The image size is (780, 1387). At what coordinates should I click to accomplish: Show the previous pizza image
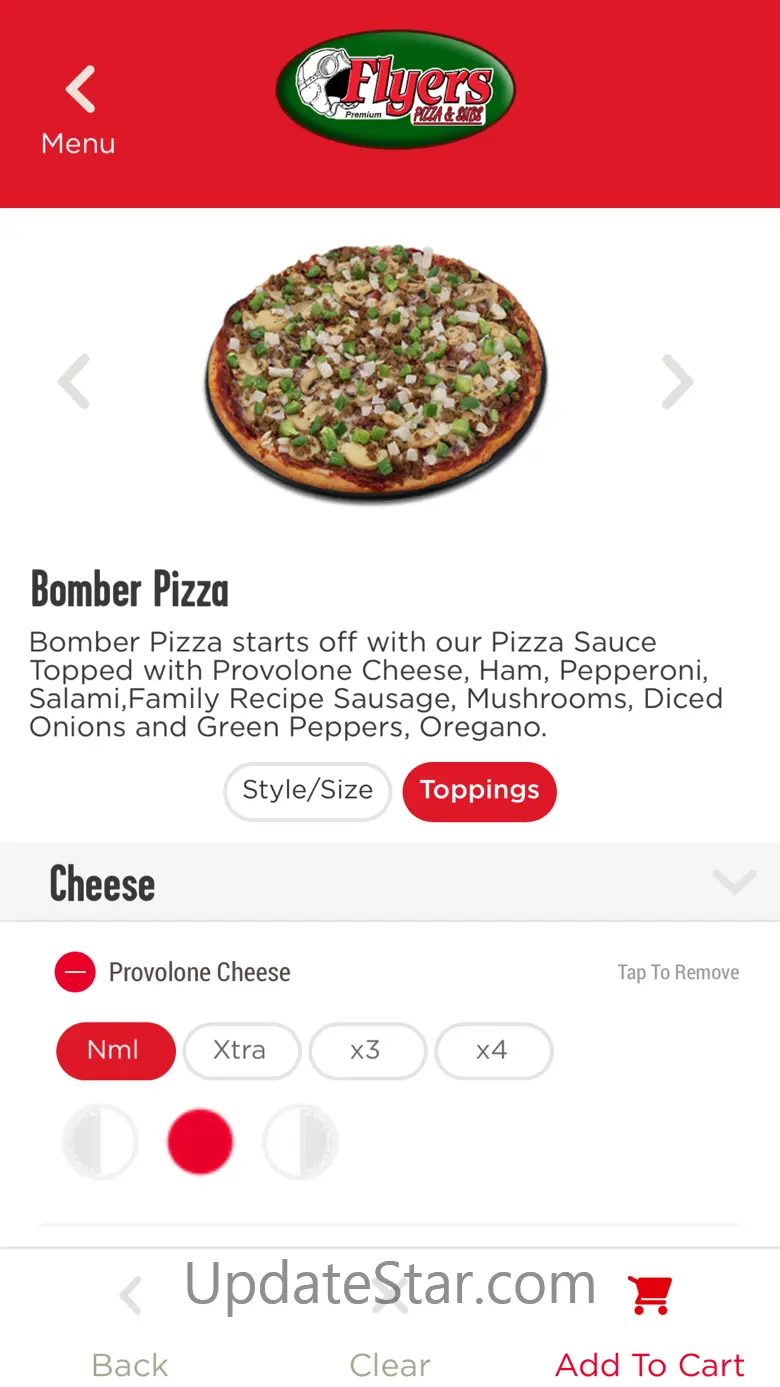coord(75,381)
